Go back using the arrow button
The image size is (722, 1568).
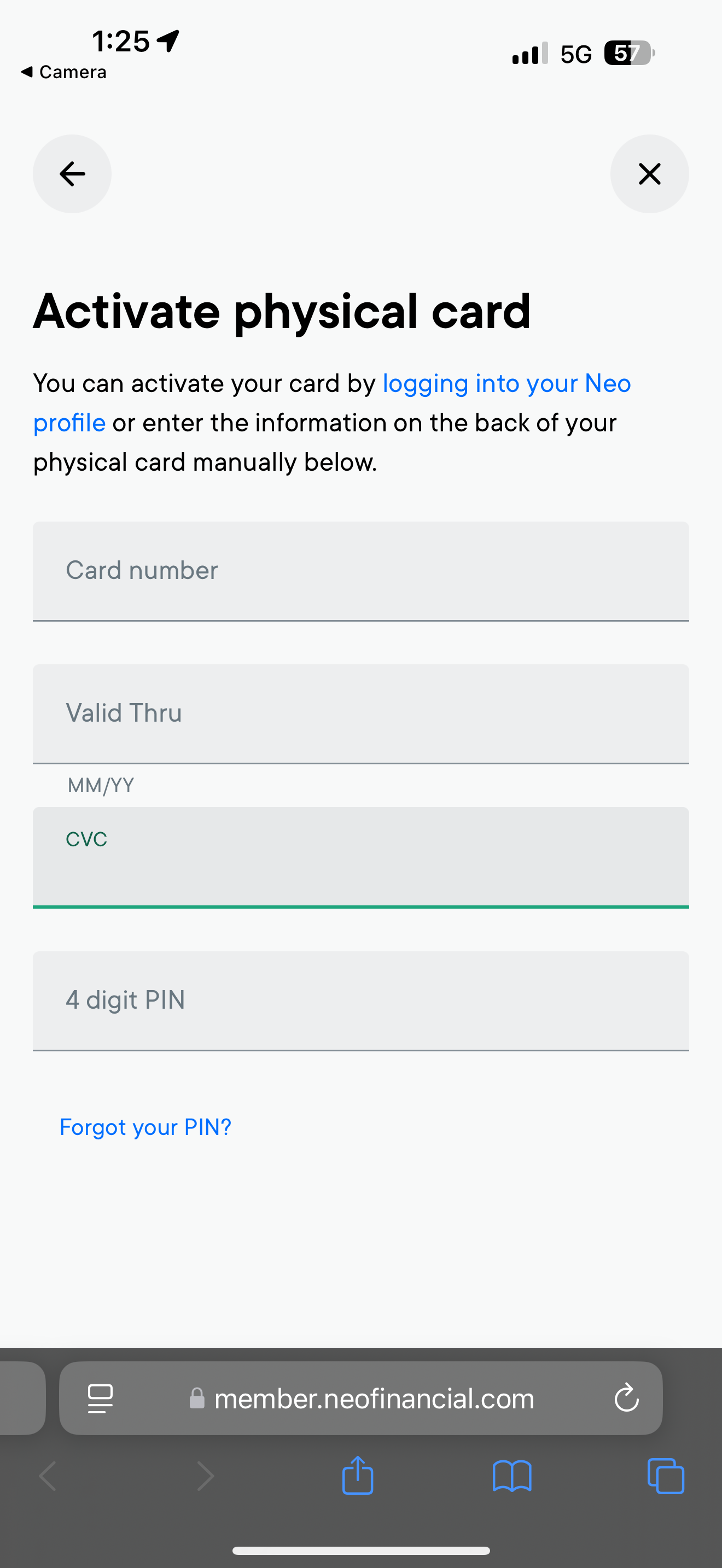coord(72,174)
